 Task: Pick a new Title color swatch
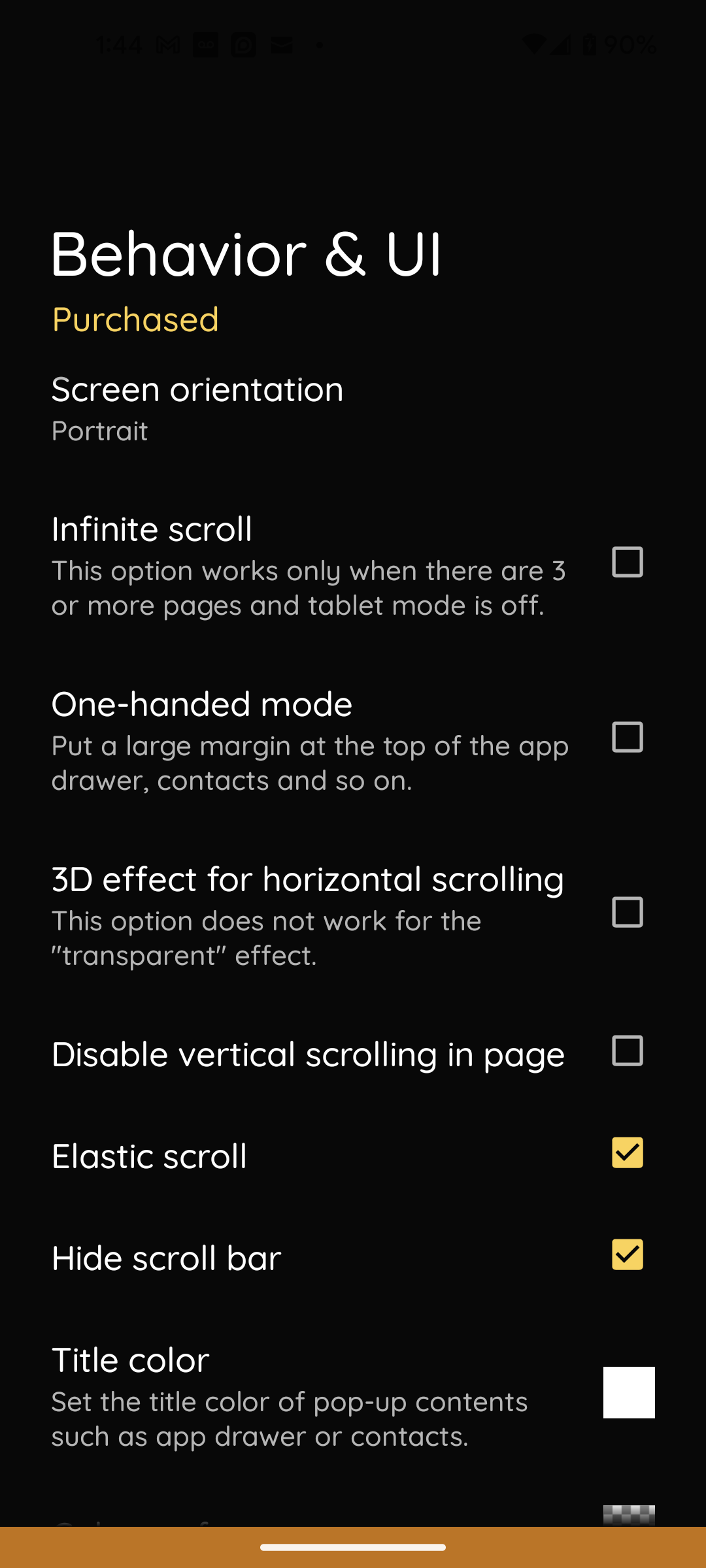pos(628,1392)
